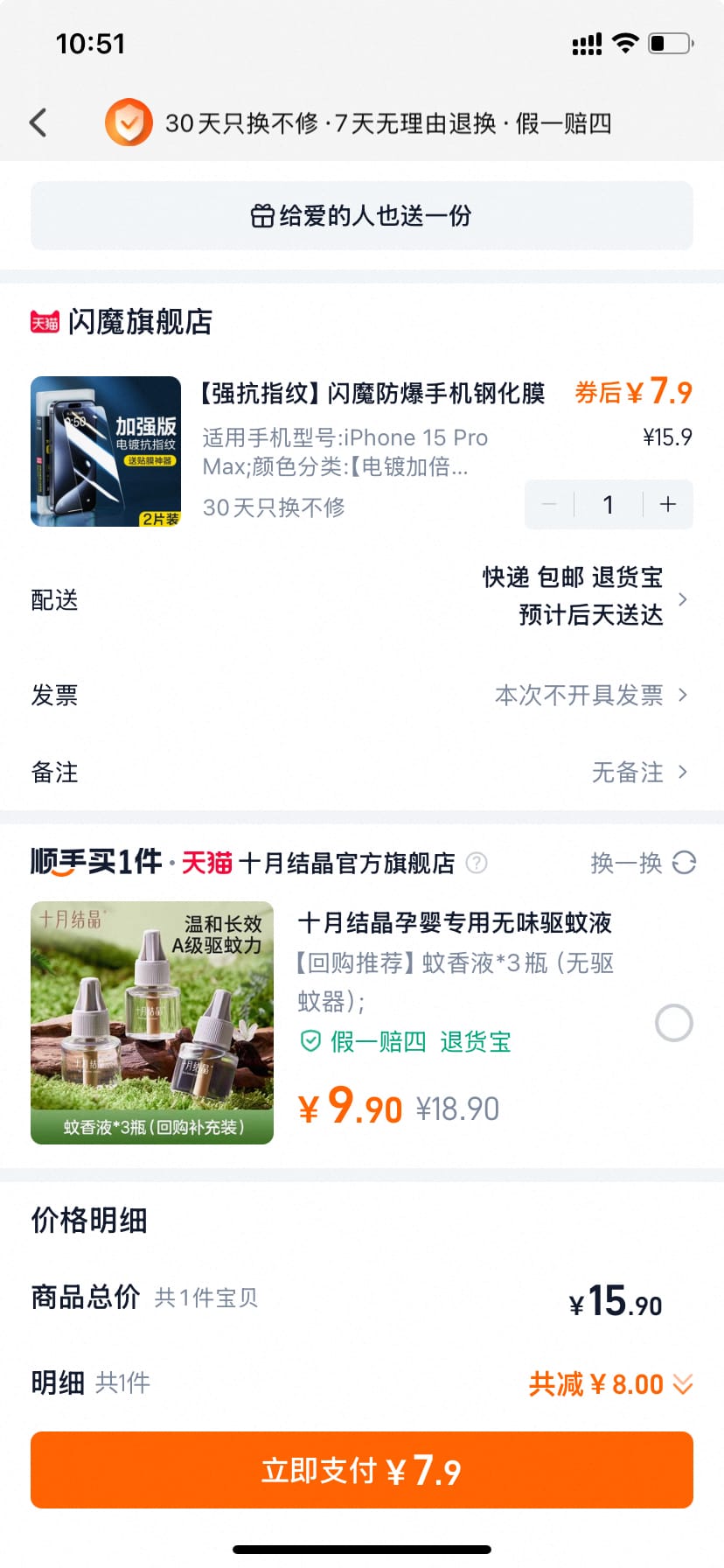Click 给爱的人也送一份 gift banner
Screen dimensions: 724x1568
tap(362, 215)
